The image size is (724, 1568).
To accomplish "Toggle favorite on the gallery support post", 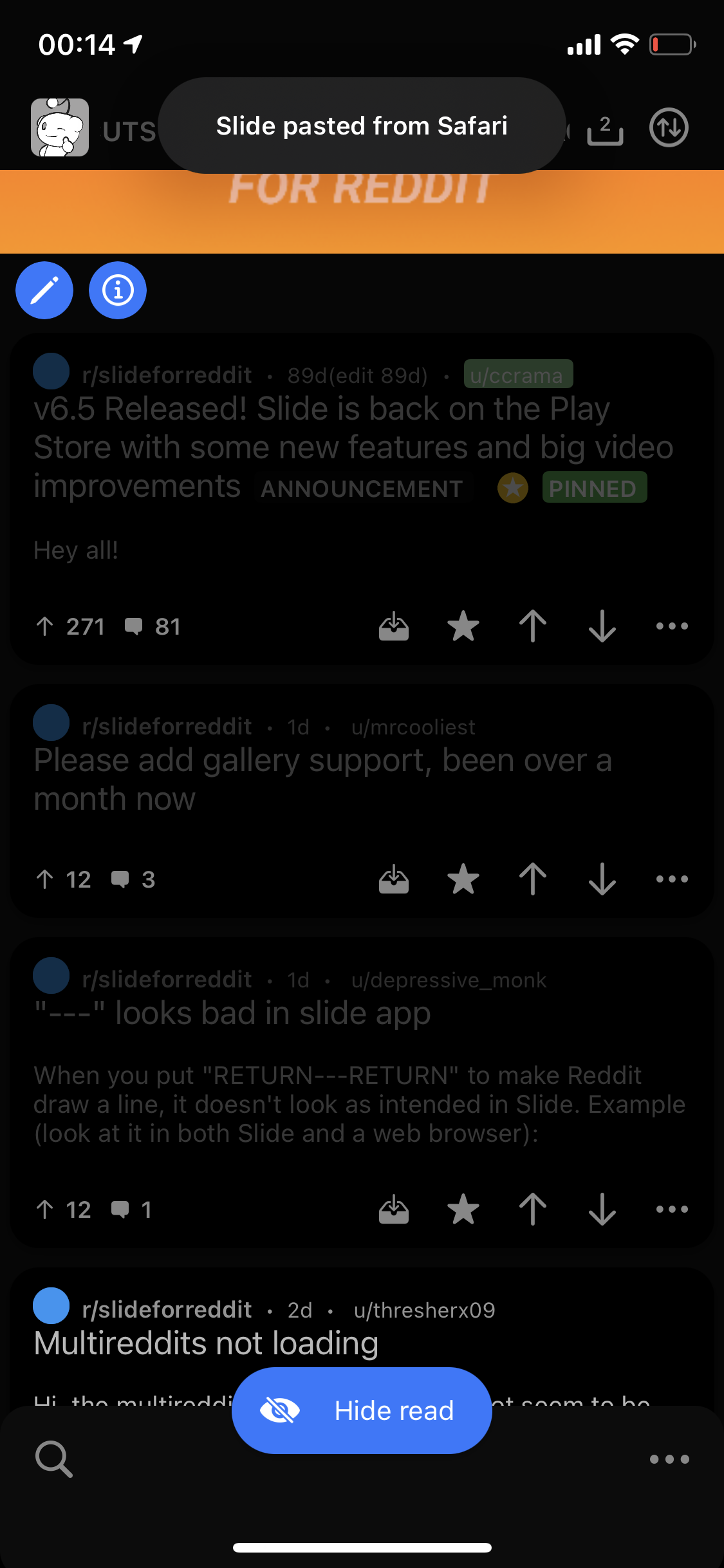I will [x=463, y=879].
